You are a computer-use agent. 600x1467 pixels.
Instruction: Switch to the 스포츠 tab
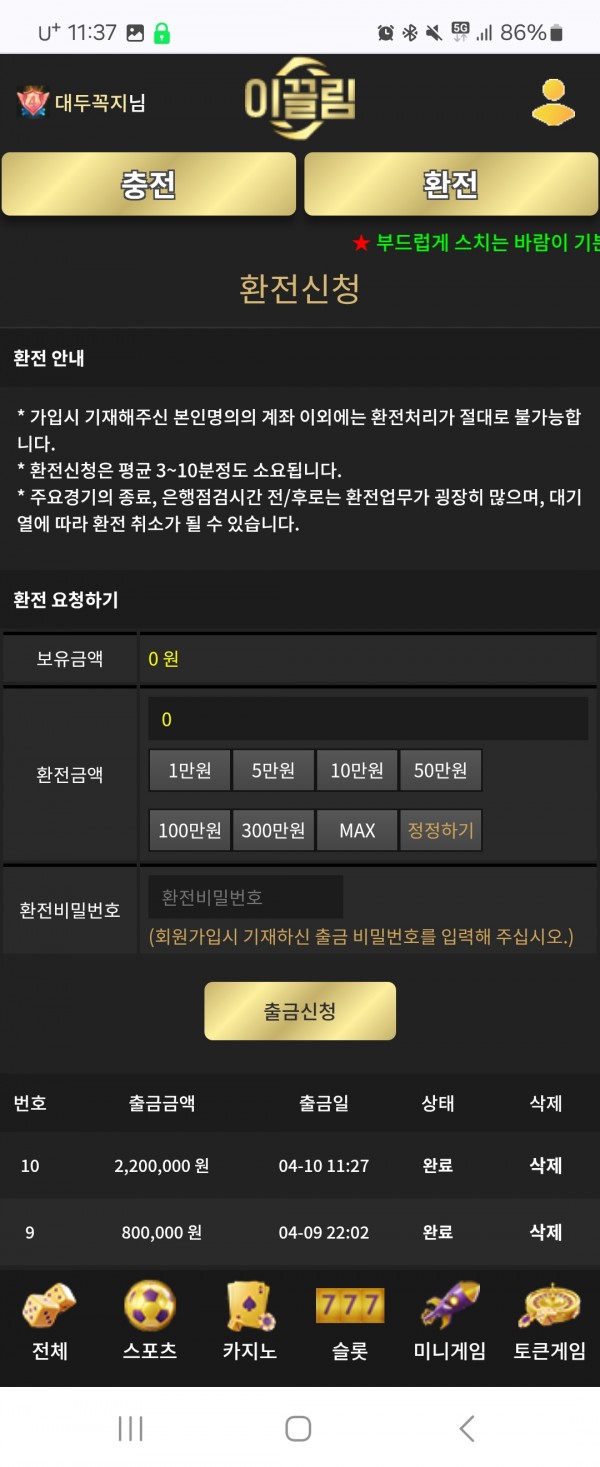pos(150,1322)
